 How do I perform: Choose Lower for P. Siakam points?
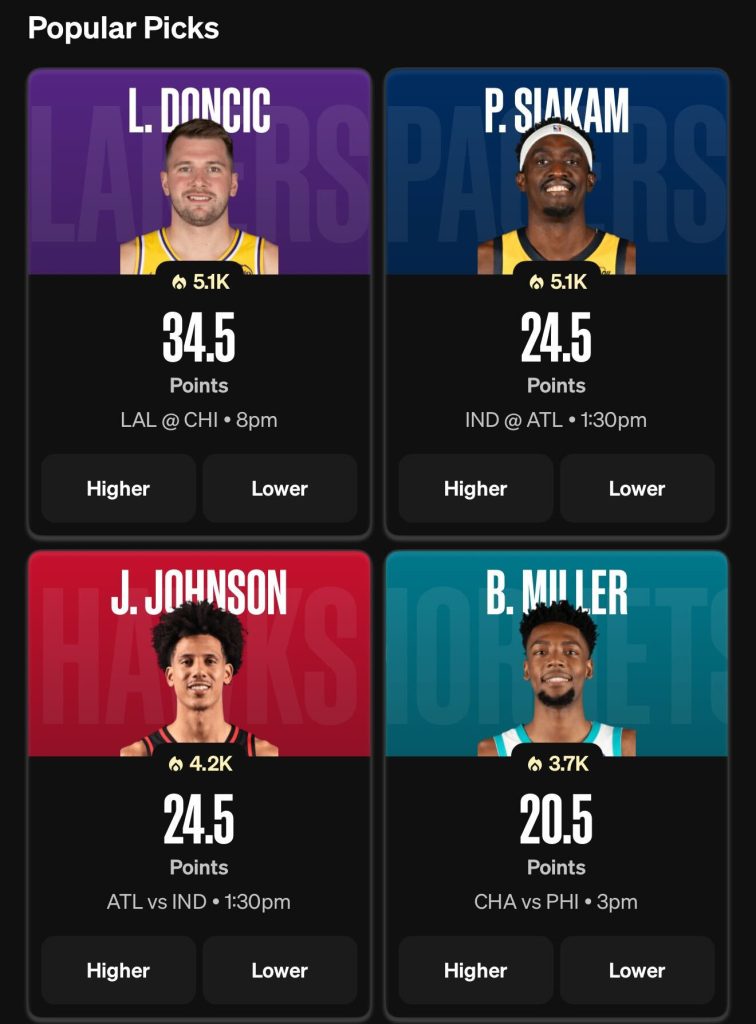click(636, 488)
